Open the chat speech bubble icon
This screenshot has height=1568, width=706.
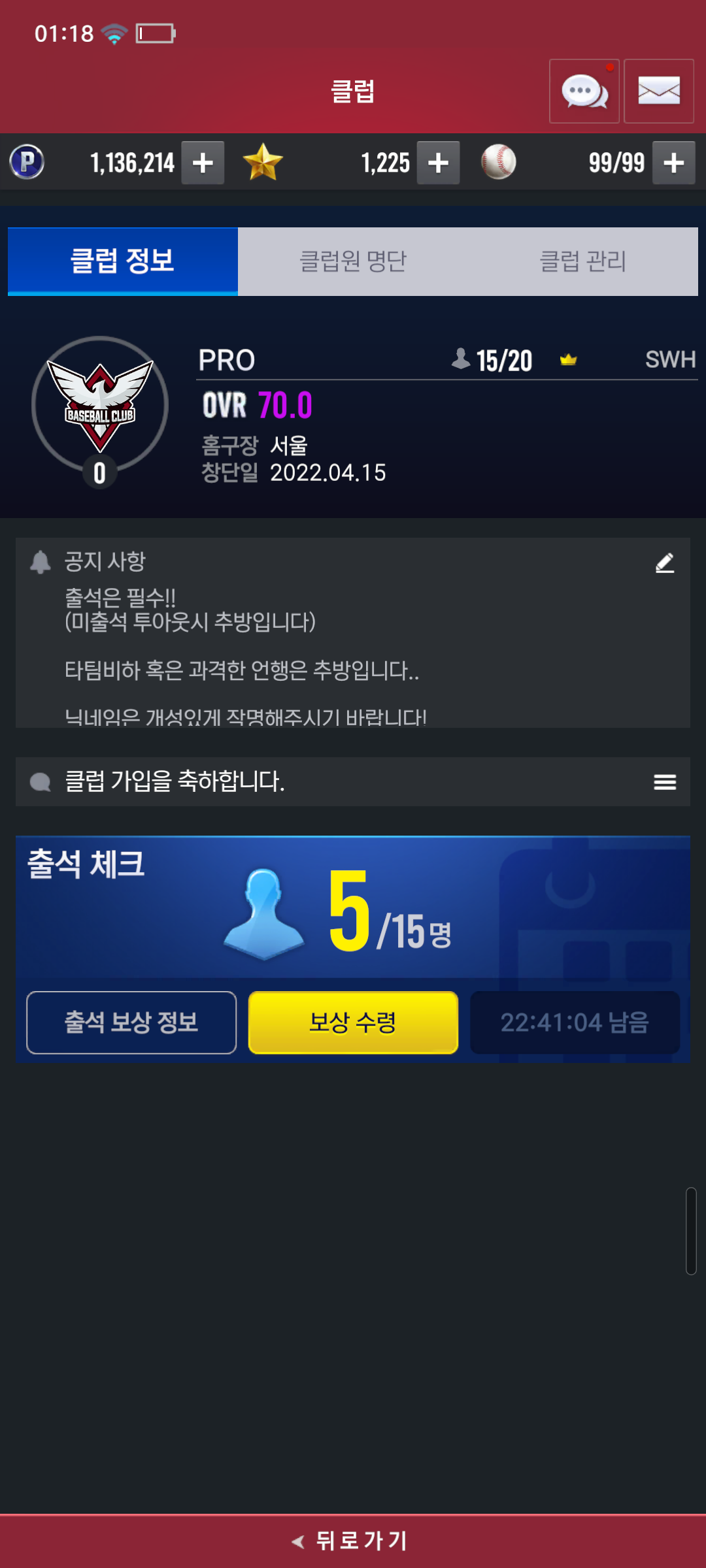584,91
